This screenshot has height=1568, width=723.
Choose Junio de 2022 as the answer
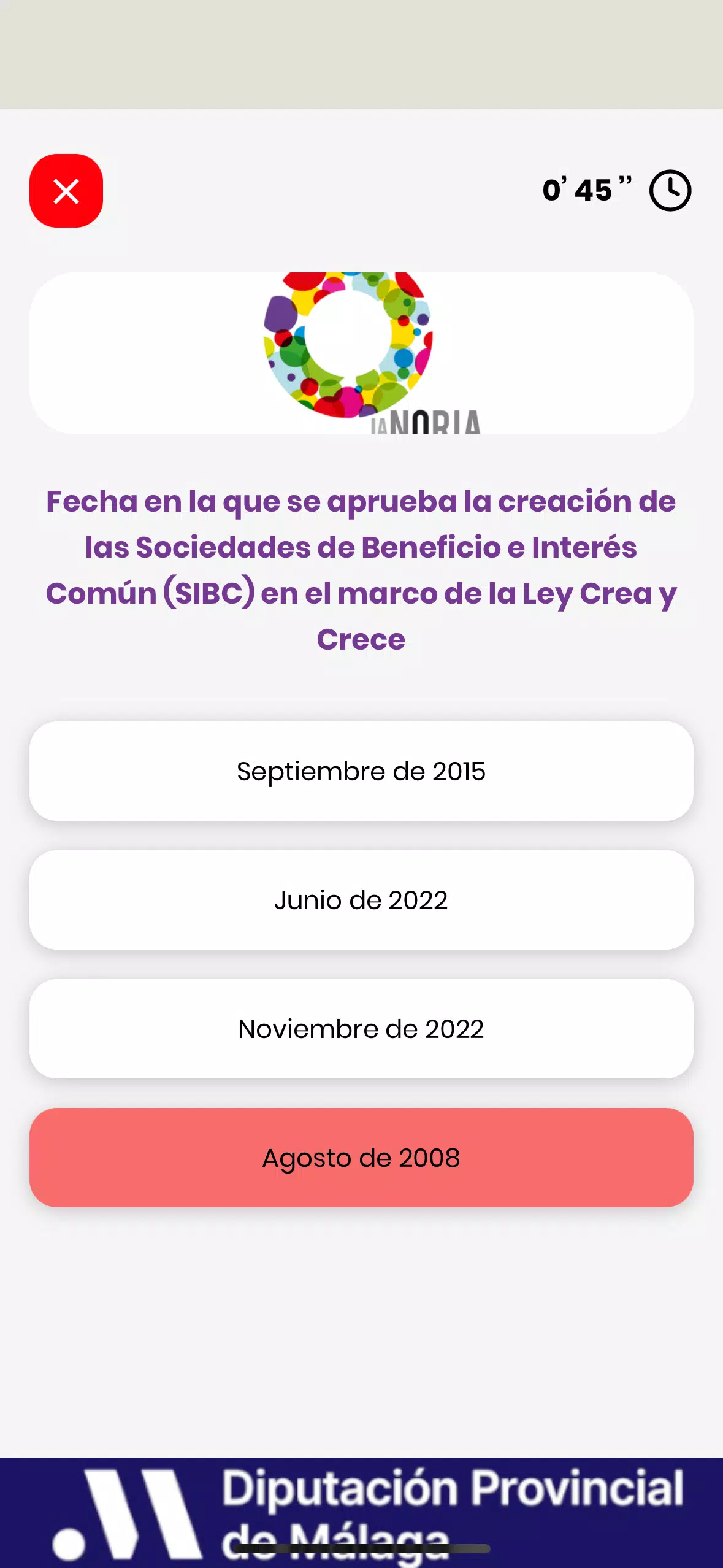click(x=361, y=900)
